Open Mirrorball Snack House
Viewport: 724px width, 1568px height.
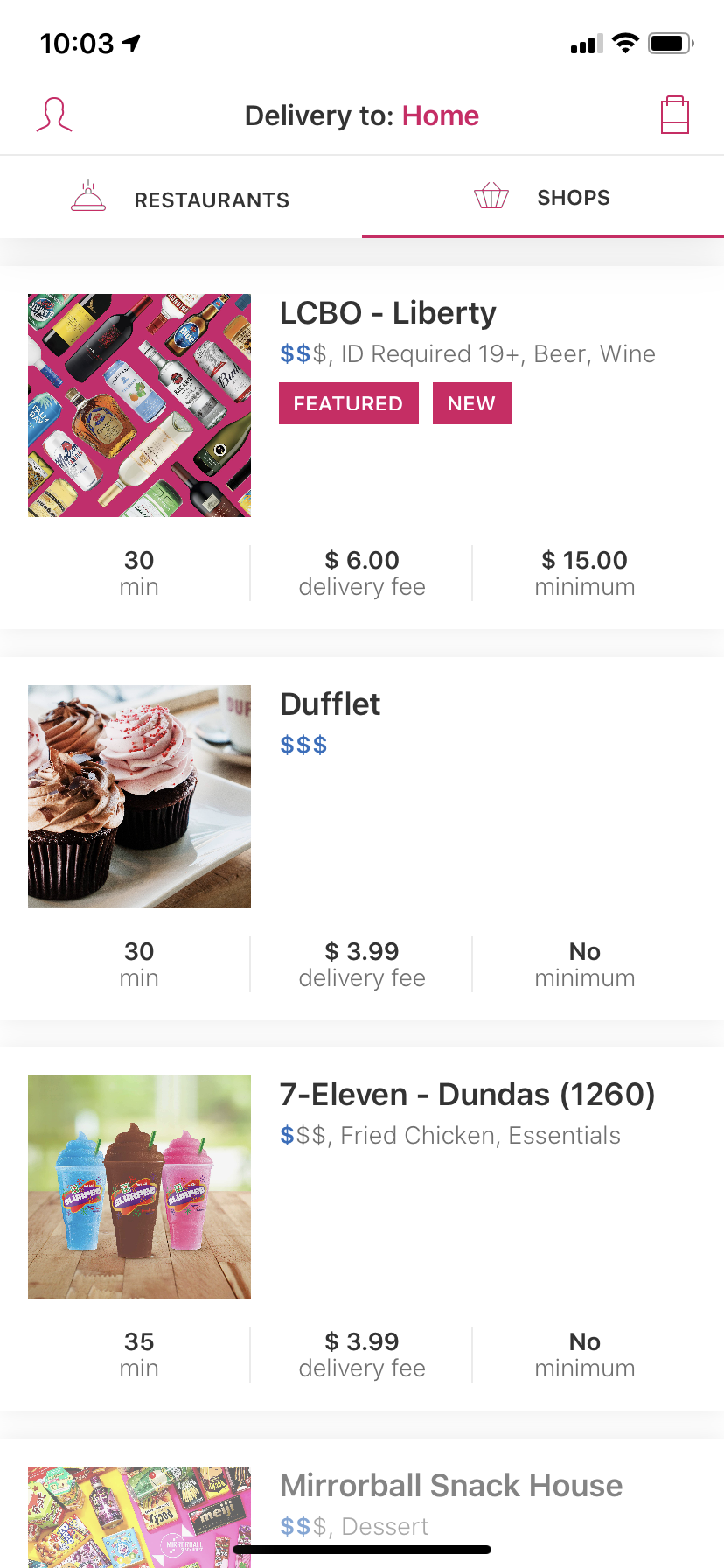coord(450,1485)
